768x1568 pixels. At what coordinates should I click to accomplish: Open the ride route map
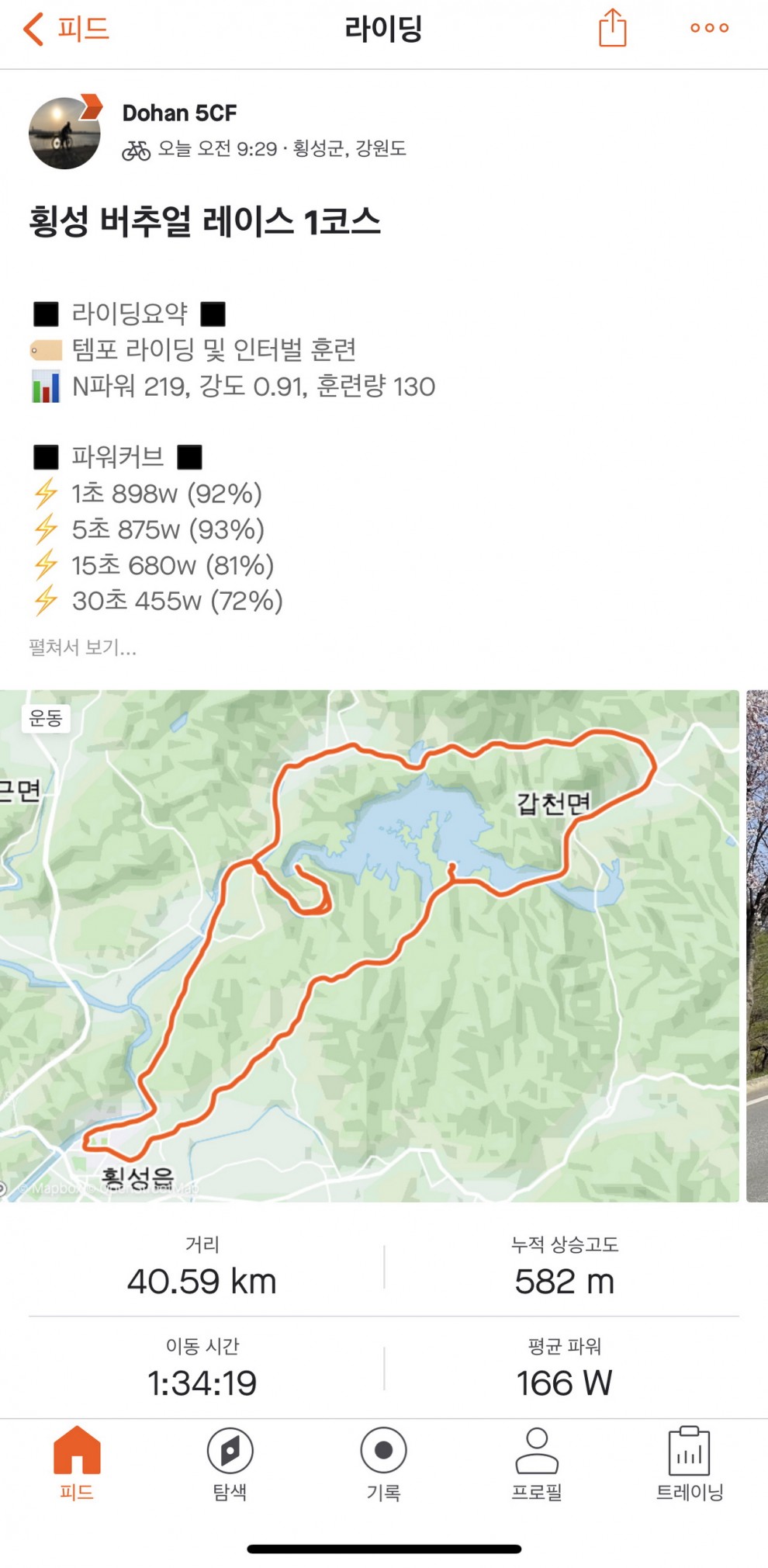[369, 945]
